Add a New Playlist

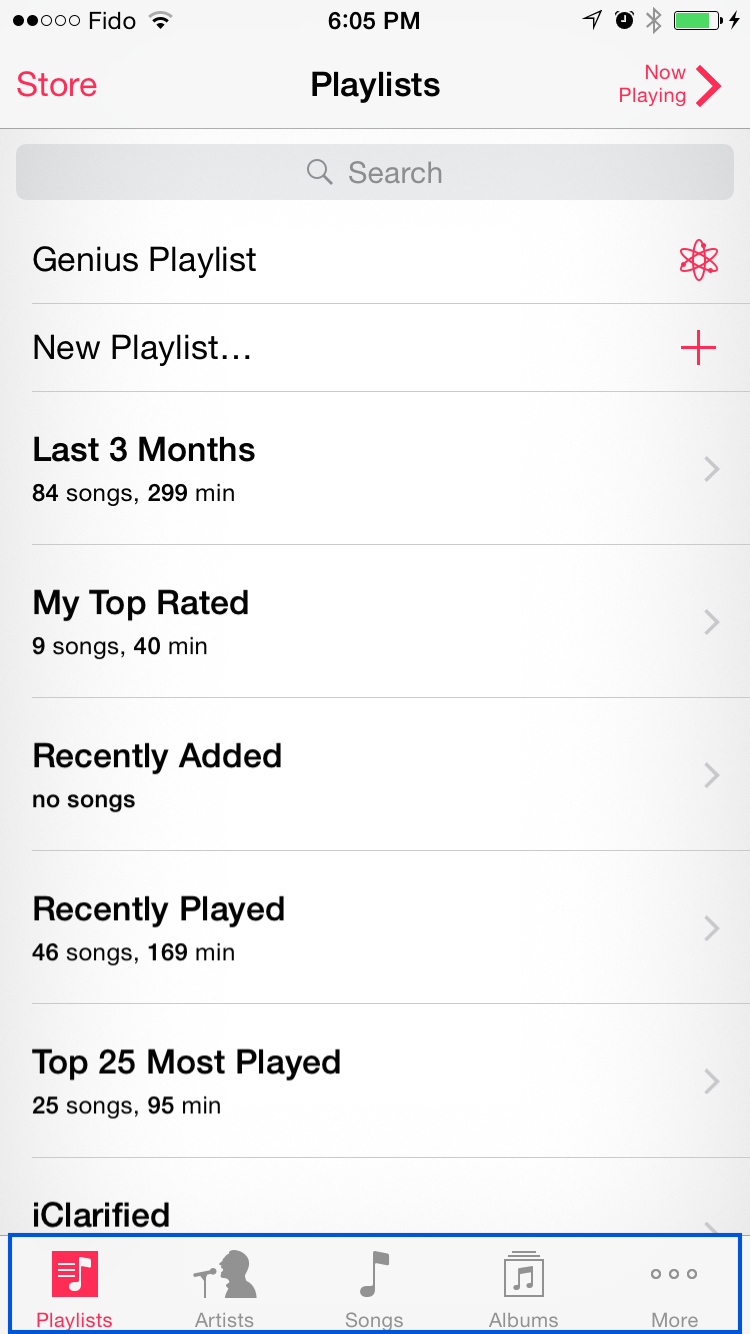(x=375, y=348)
